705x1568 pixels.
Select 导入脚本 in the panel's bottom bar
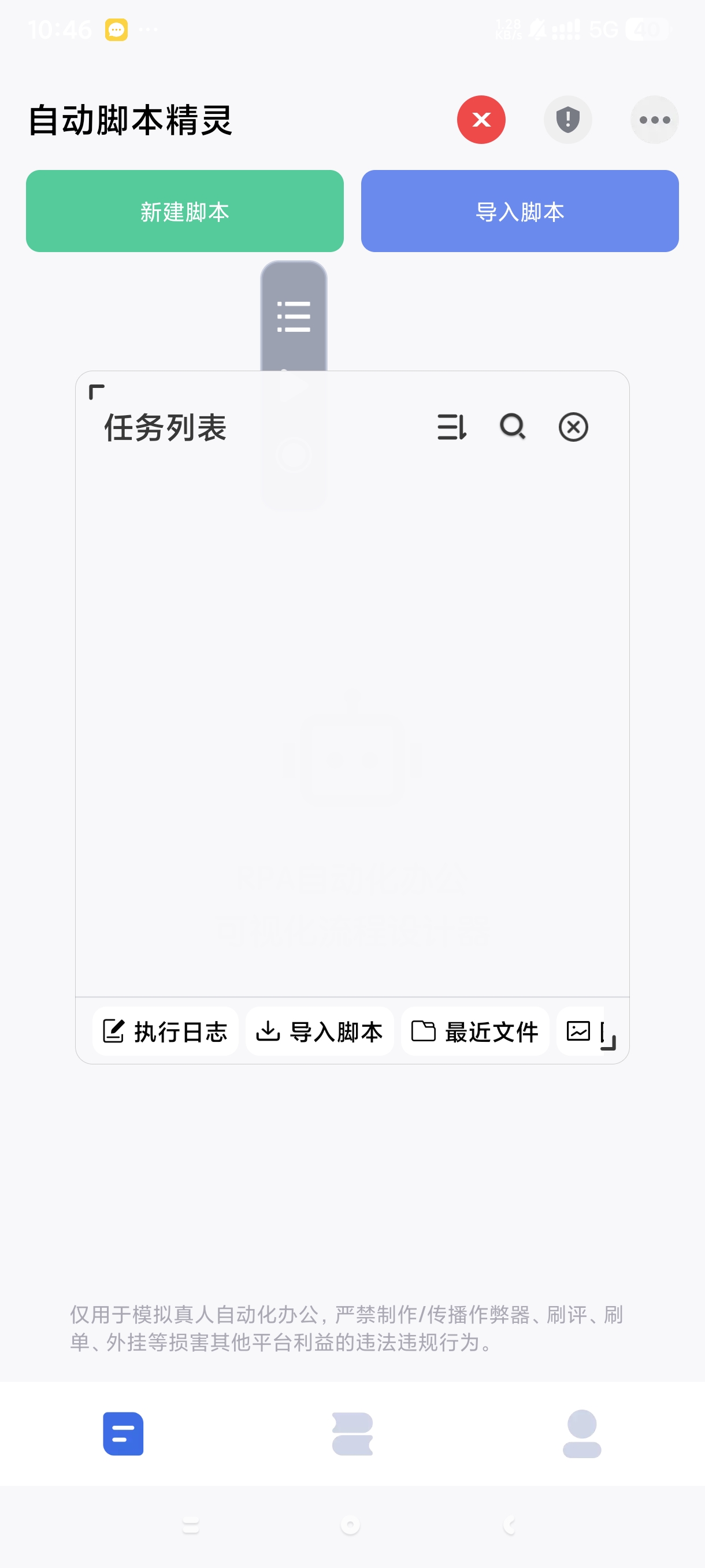(x=320, y=1031)
